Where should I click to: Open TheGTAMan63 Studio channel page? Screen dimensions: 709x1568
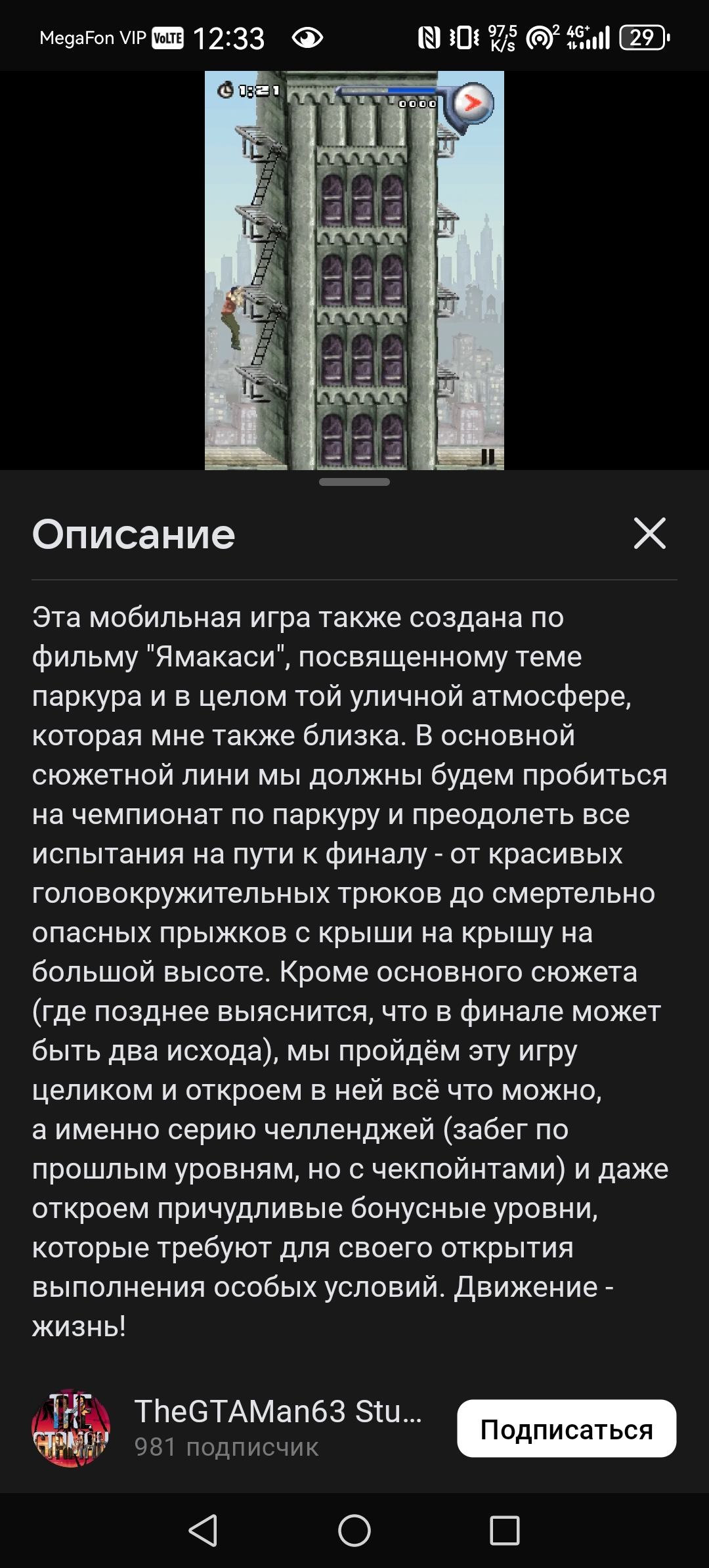click(278, 1412)
